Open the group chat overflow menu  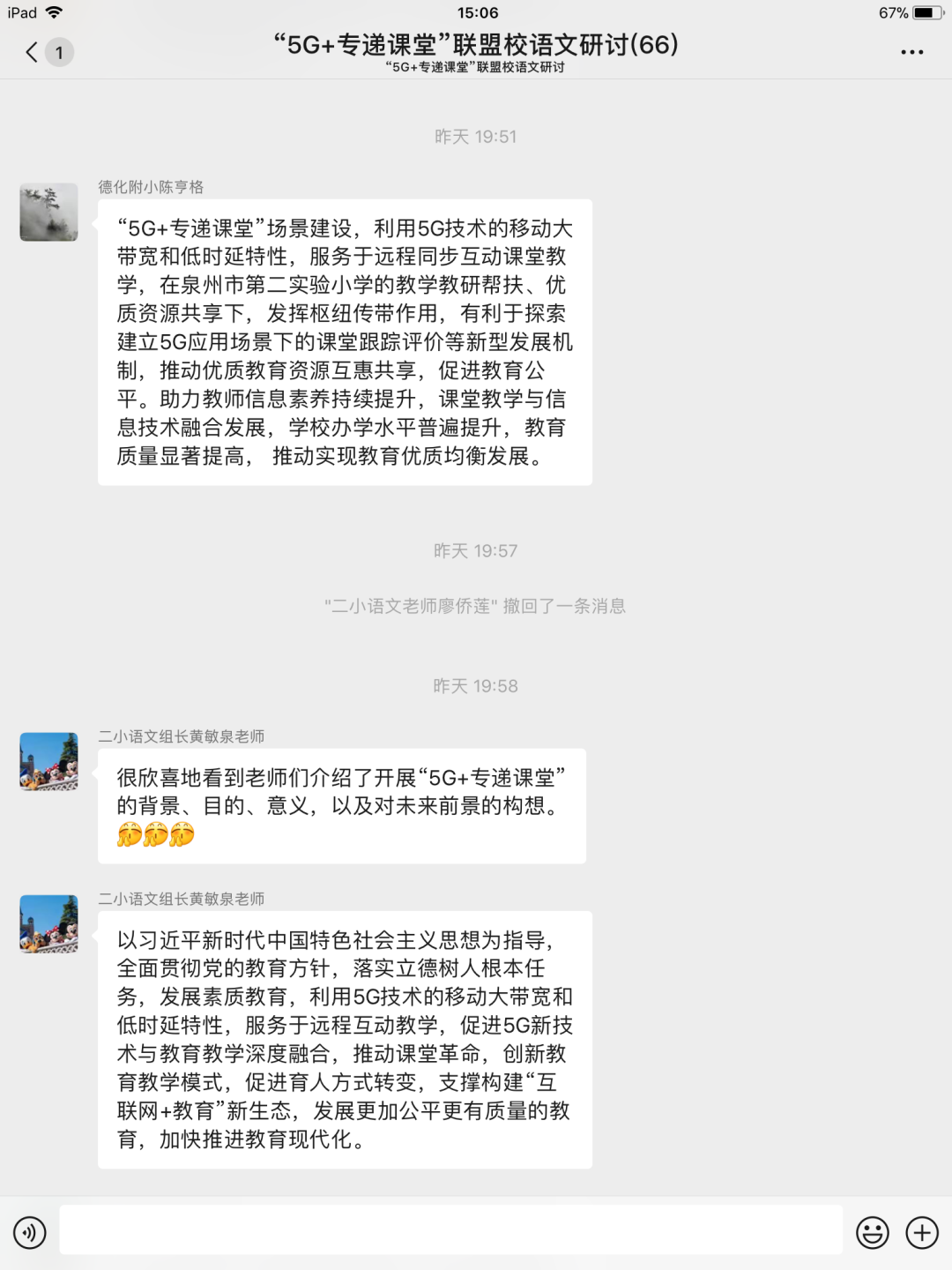pyautogui.click(x=911, y=52)
